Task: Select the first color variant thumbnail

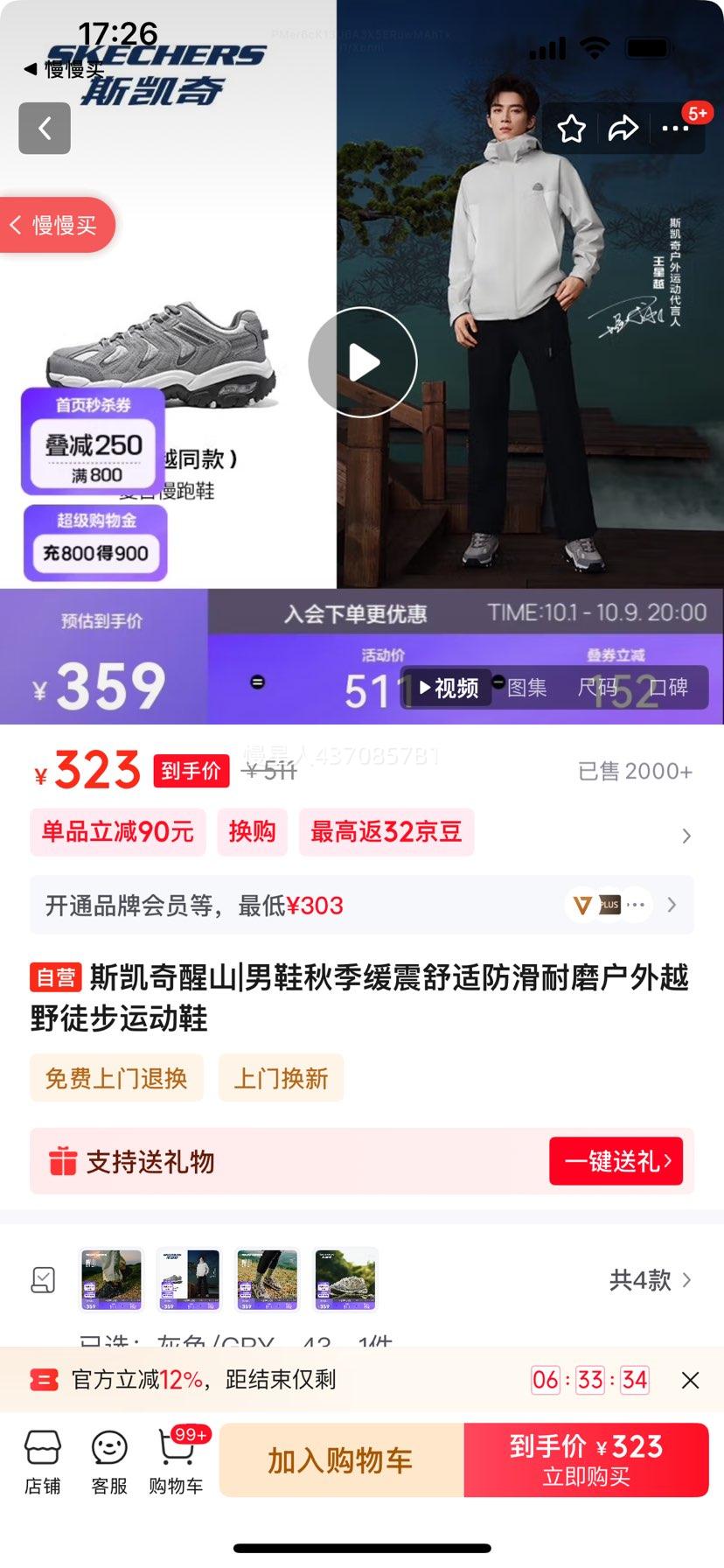Action: (112, 1279)
